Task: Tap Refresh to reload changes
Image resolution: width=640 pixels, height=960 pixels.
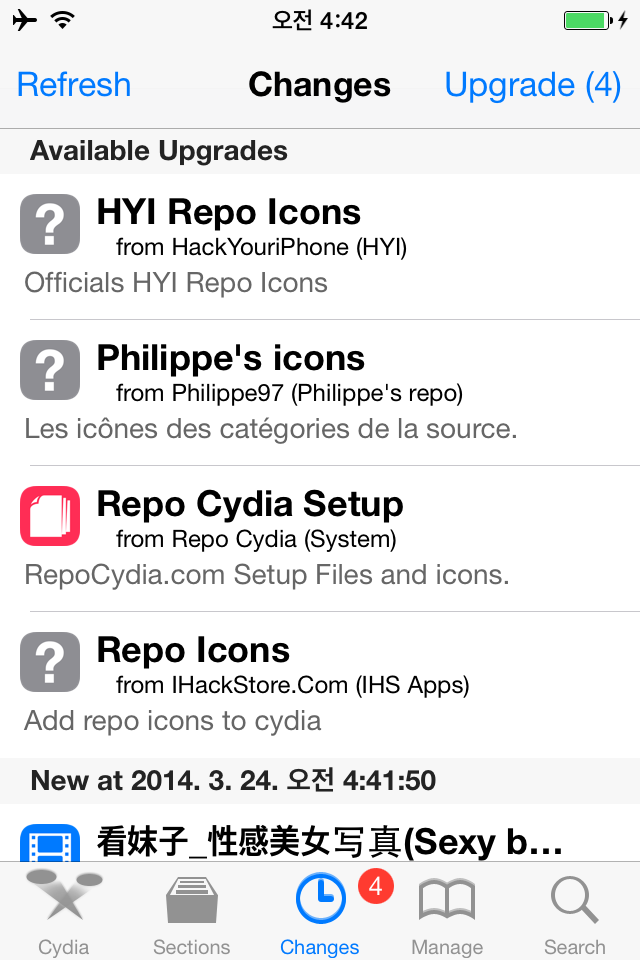Action: pyautogui.click(x=74, y=85)
